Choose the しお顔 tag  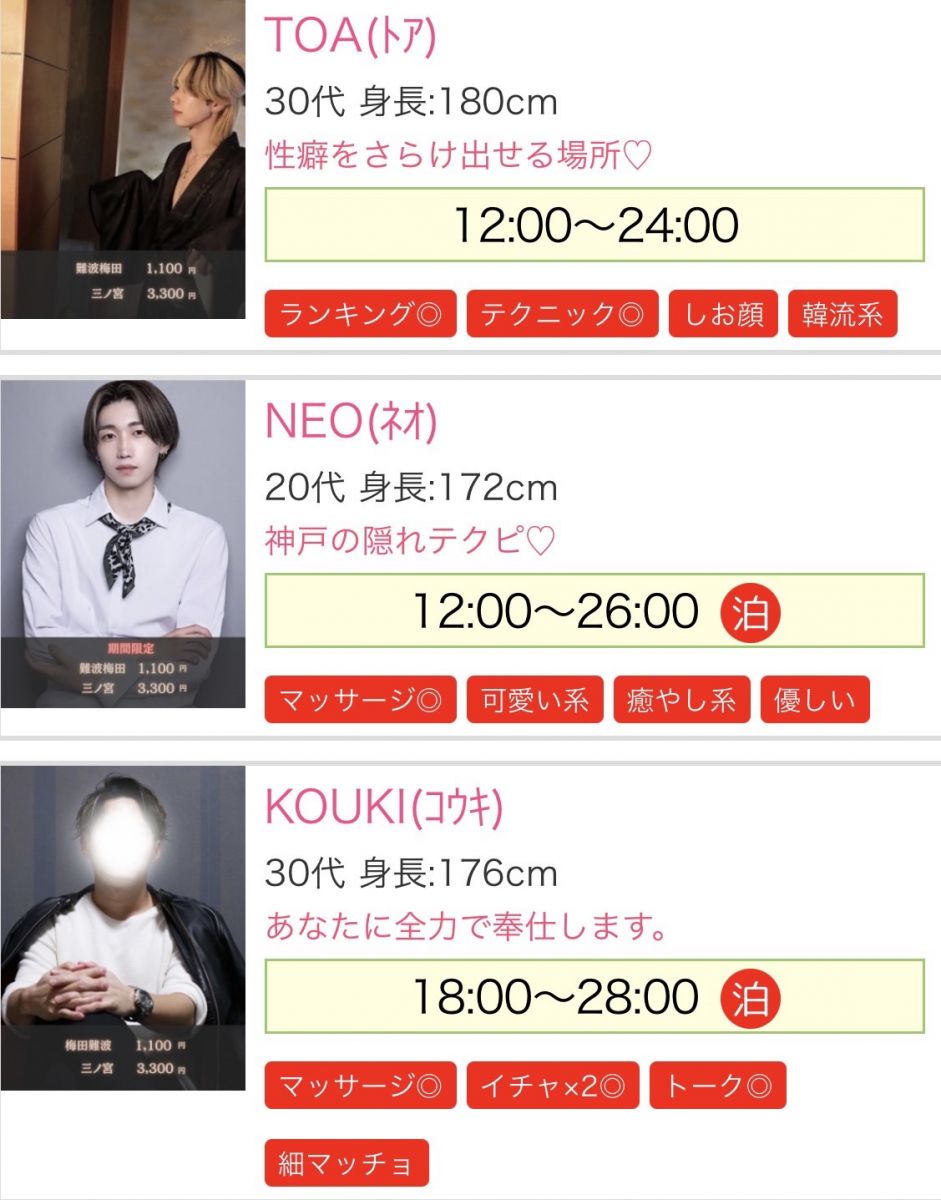tap(723, 315)
